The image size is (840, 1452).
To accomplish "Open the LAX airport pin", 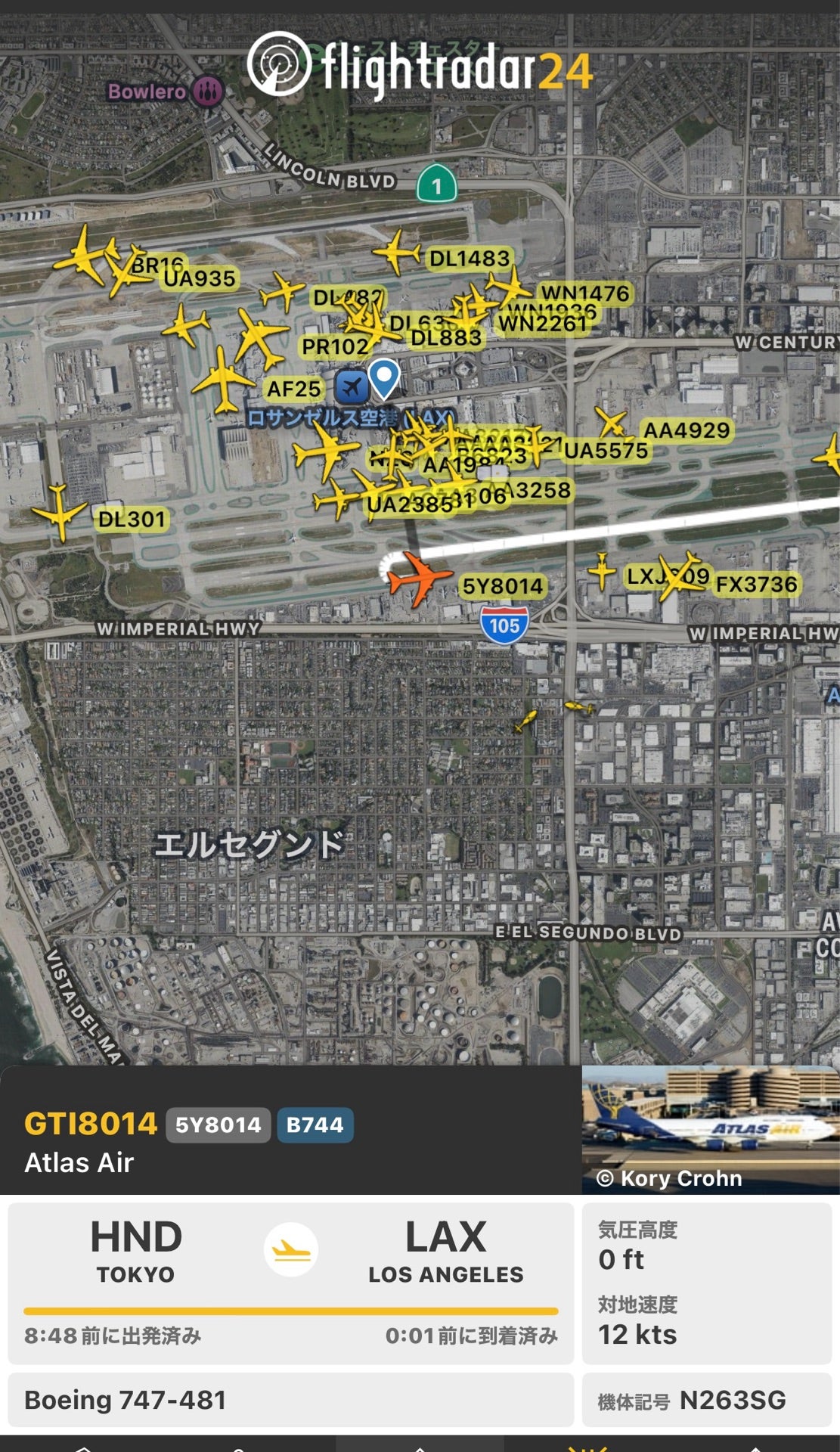I will click(x=384, y=377).
